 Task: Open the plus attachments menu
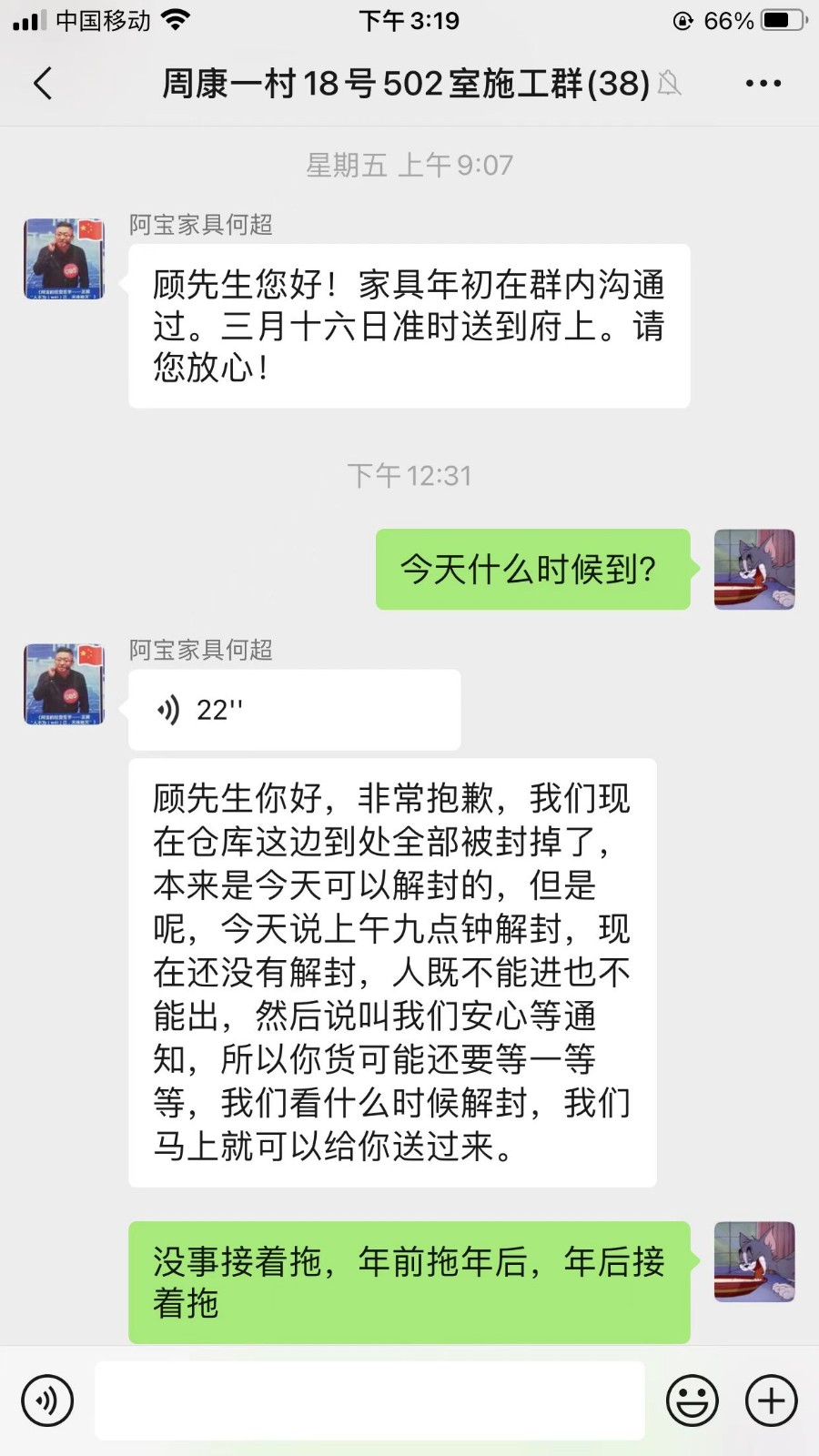(772, 1400)
